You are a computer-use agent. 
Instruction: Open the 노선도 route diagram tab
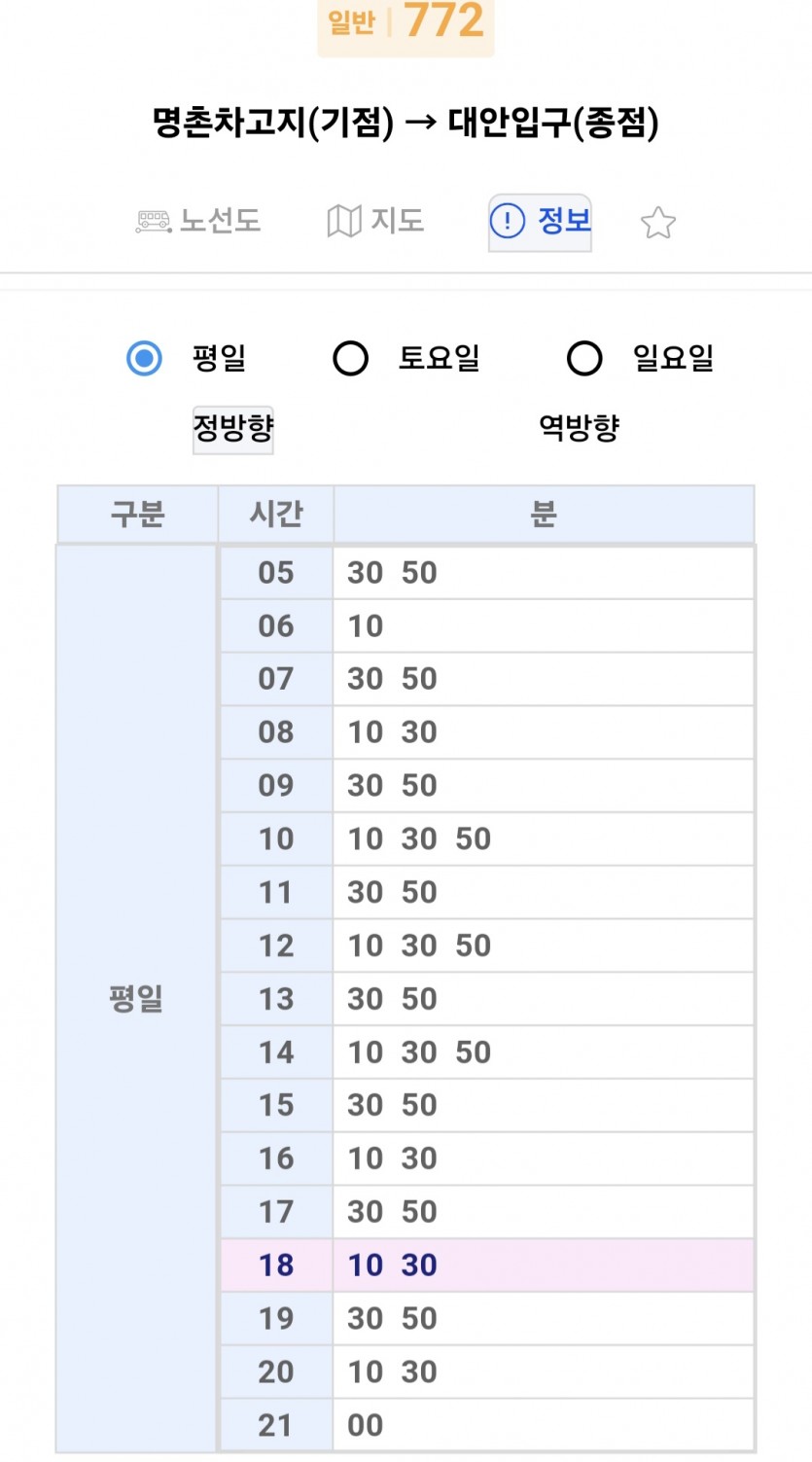click(199, 222)
